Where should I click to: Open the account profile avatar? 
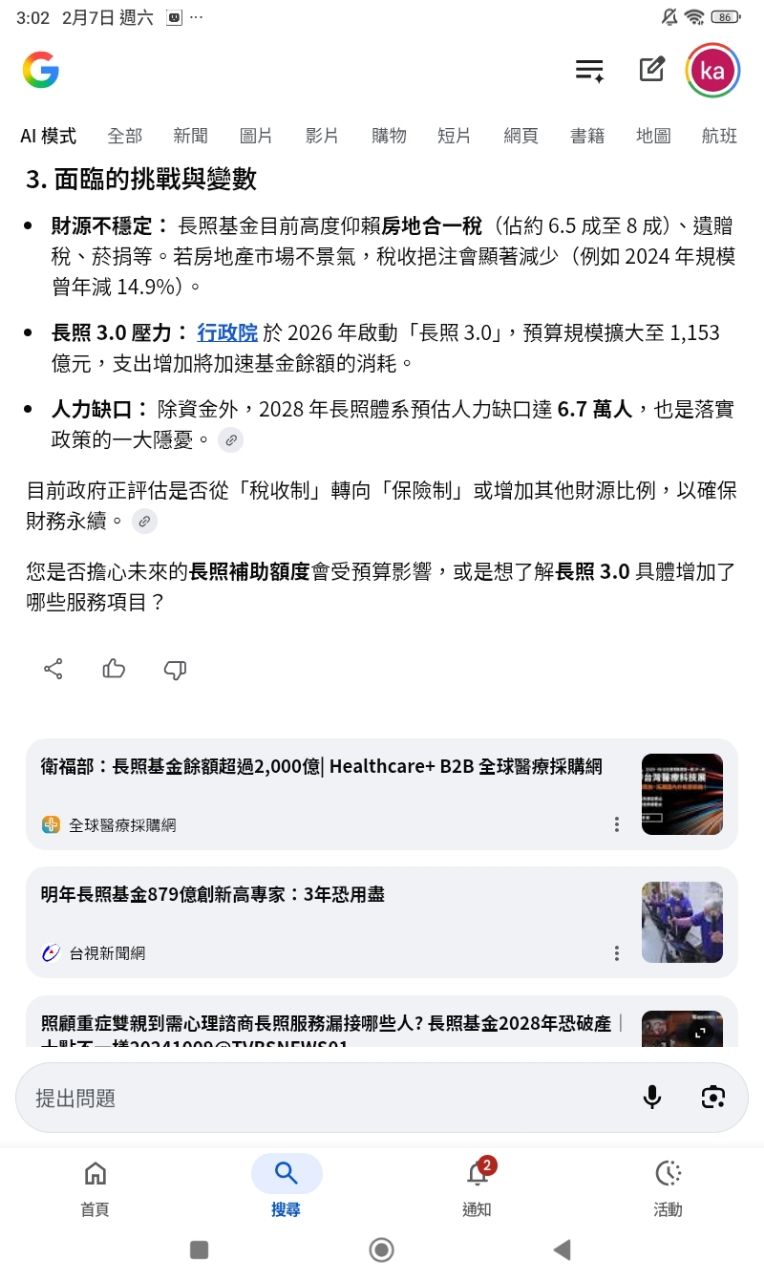713,71
